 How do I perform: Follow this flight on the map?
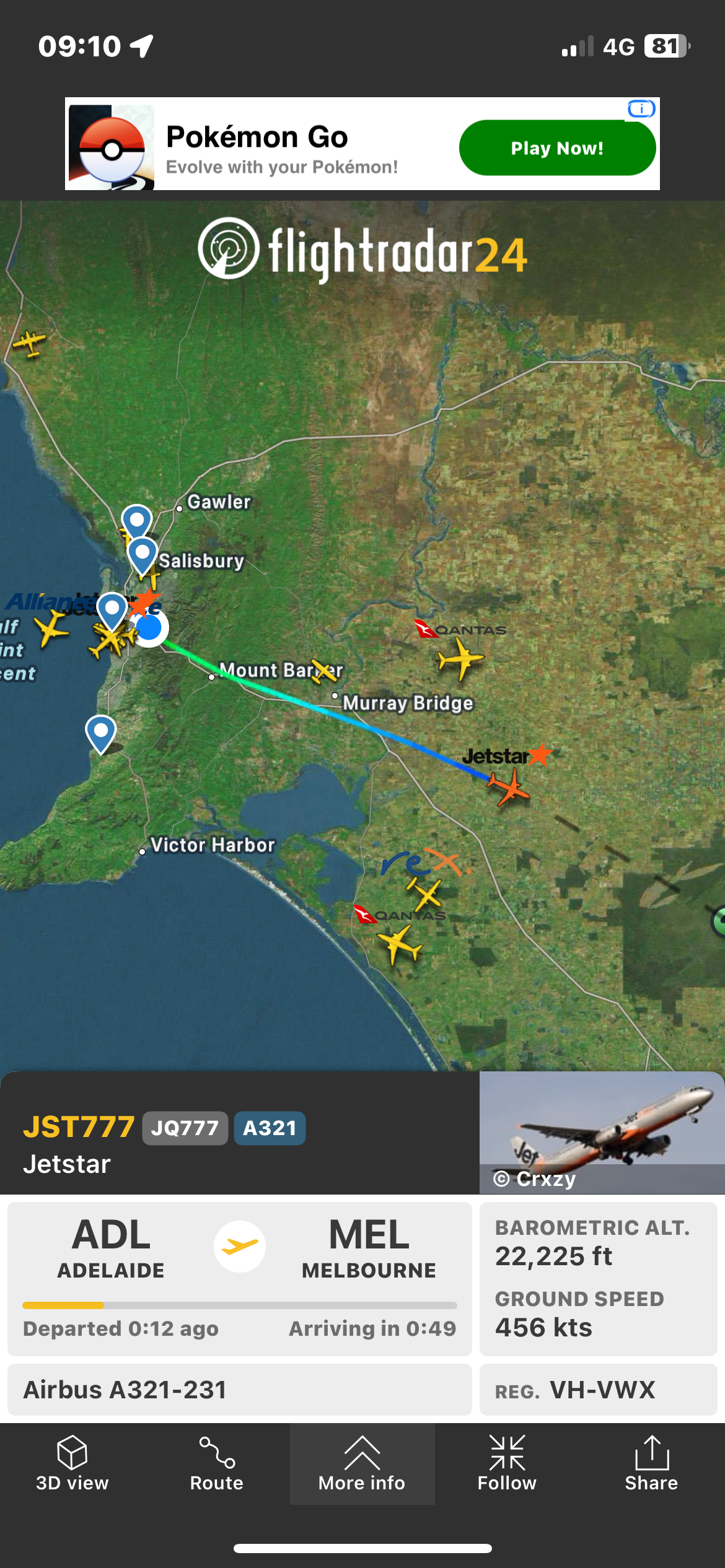(x=506, y=1464)
